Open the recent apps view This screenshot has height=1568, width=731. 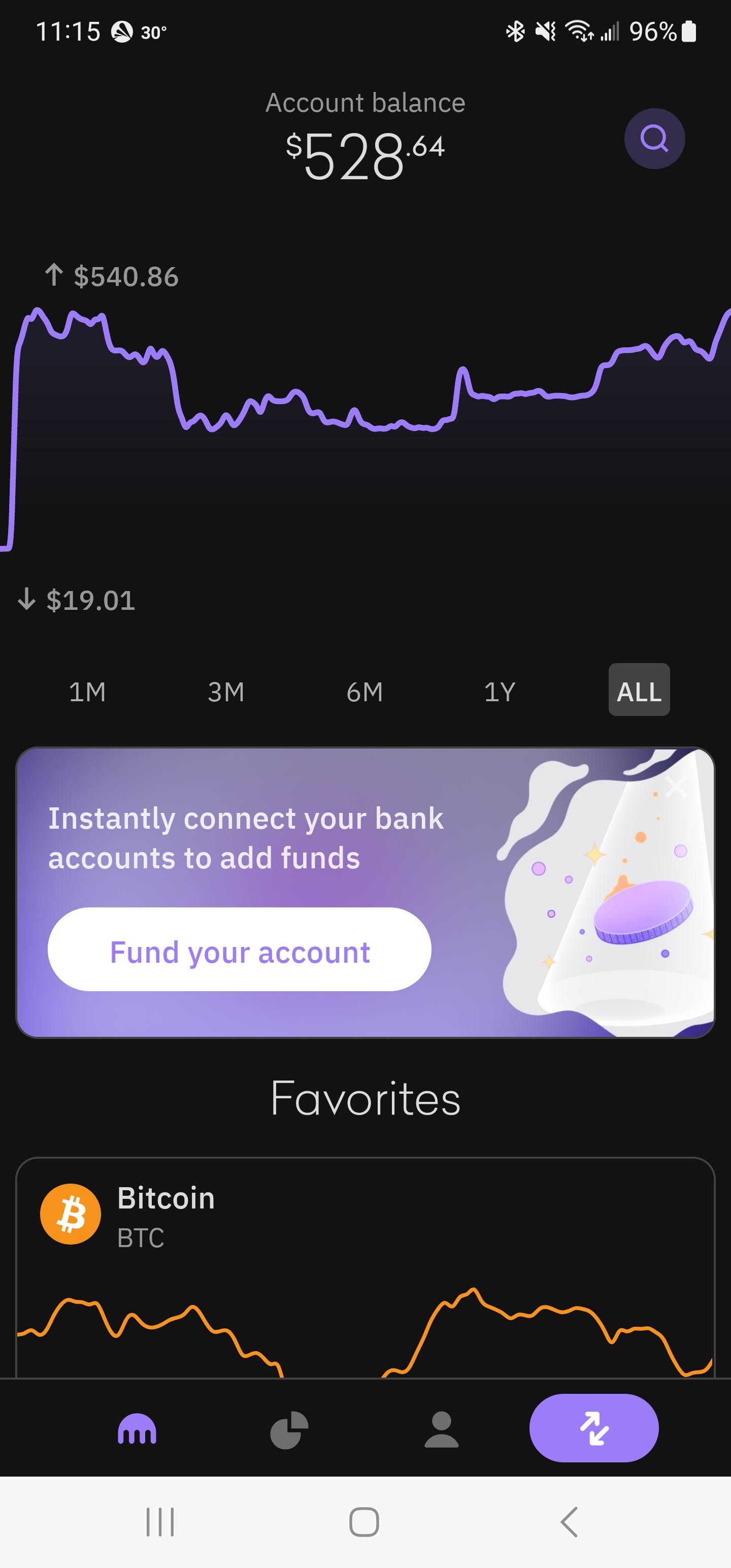[160, 1522]
